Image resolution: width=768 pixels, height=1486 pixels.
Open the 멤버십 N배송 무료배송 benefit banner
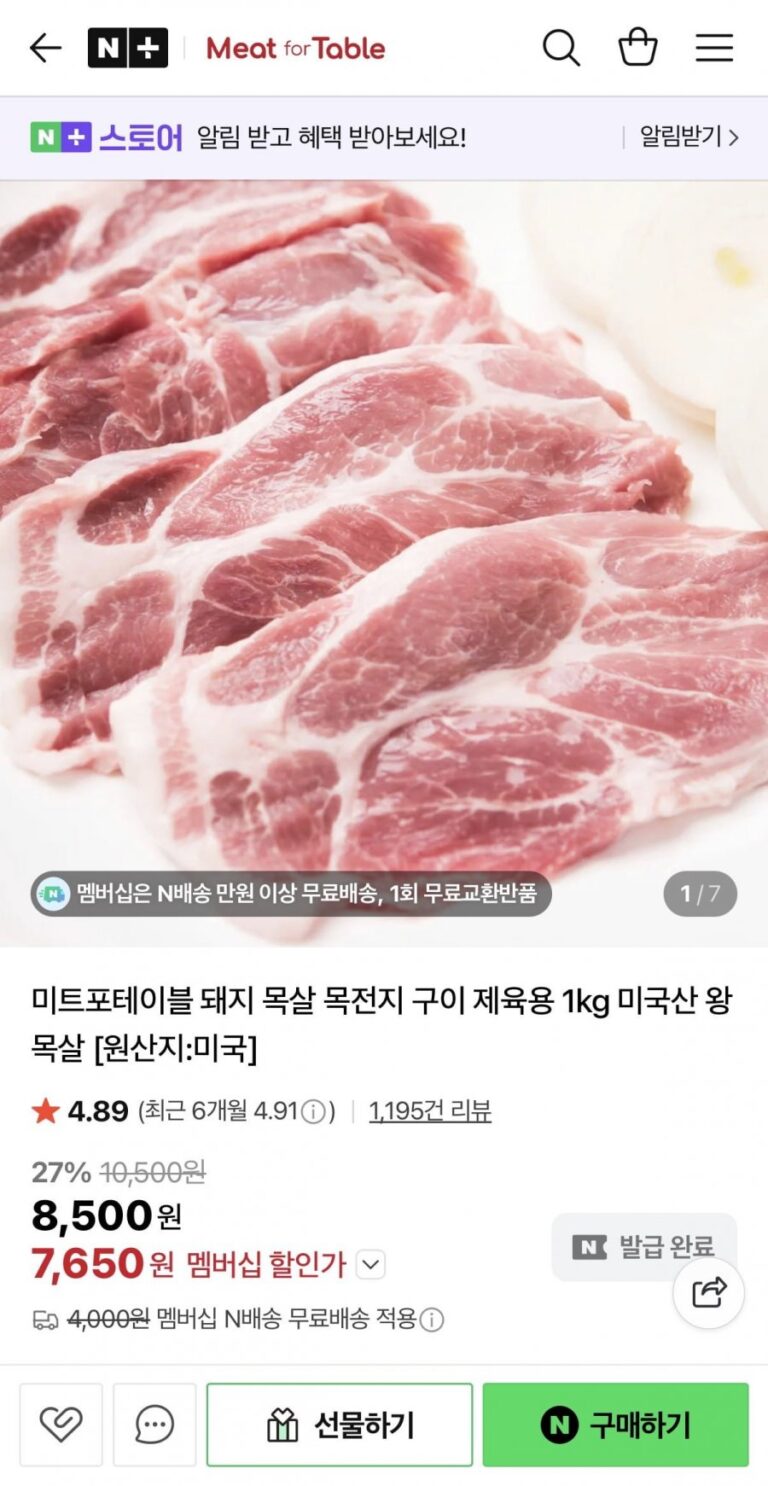pos(291,893)
